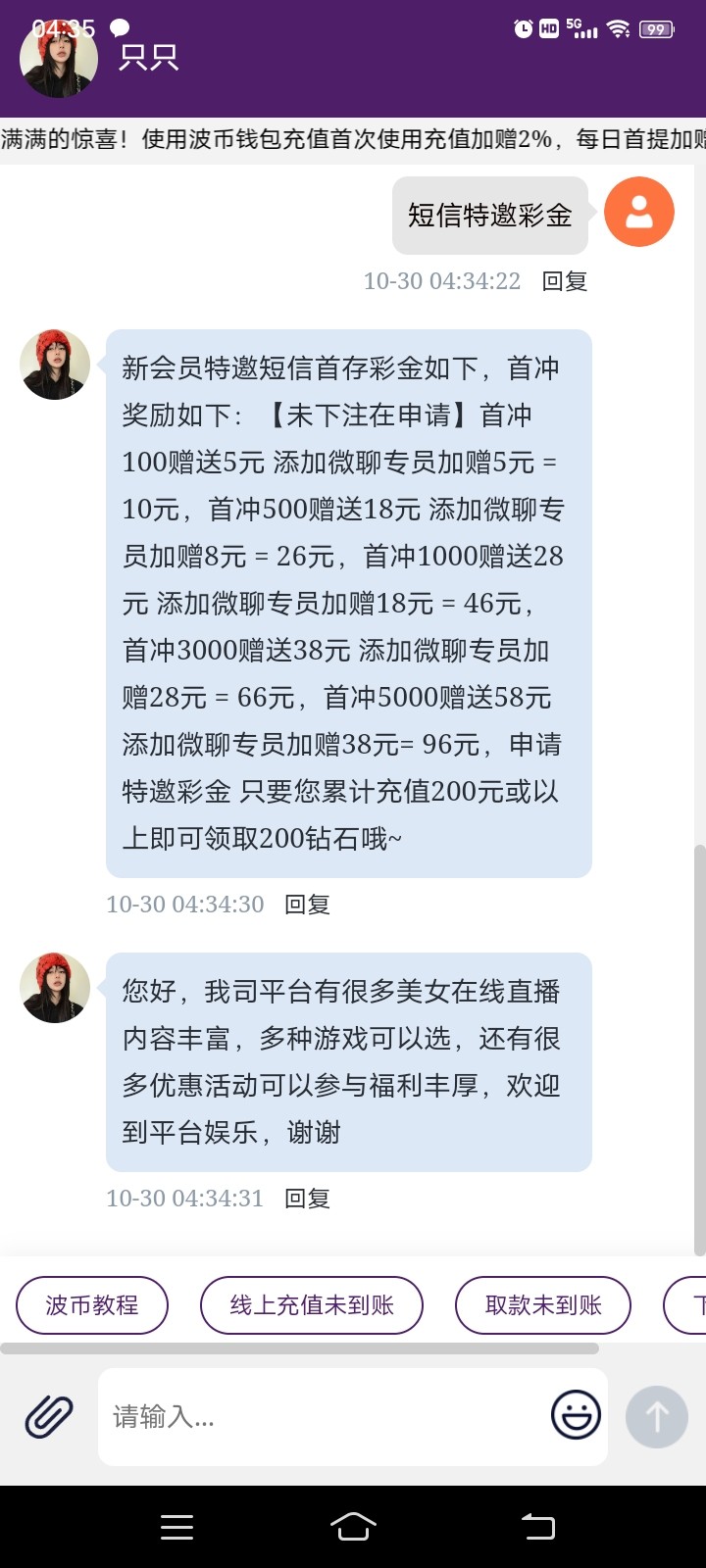Go back using system navigation bar
The image size is (706, 1568).
(x=537, y=1526)
